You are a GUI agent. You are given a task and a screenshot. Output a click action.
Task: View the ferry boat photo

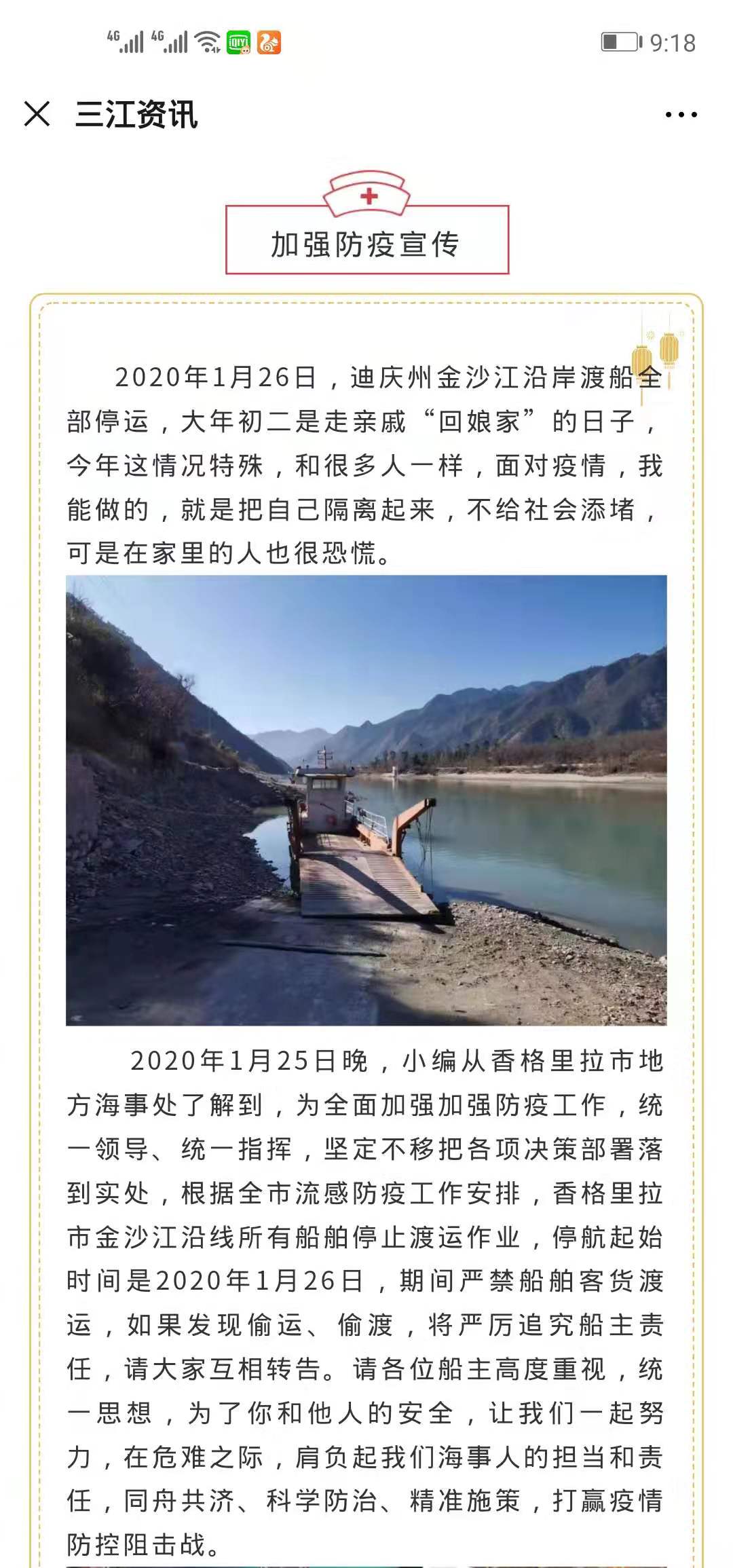tap(366, 800)
